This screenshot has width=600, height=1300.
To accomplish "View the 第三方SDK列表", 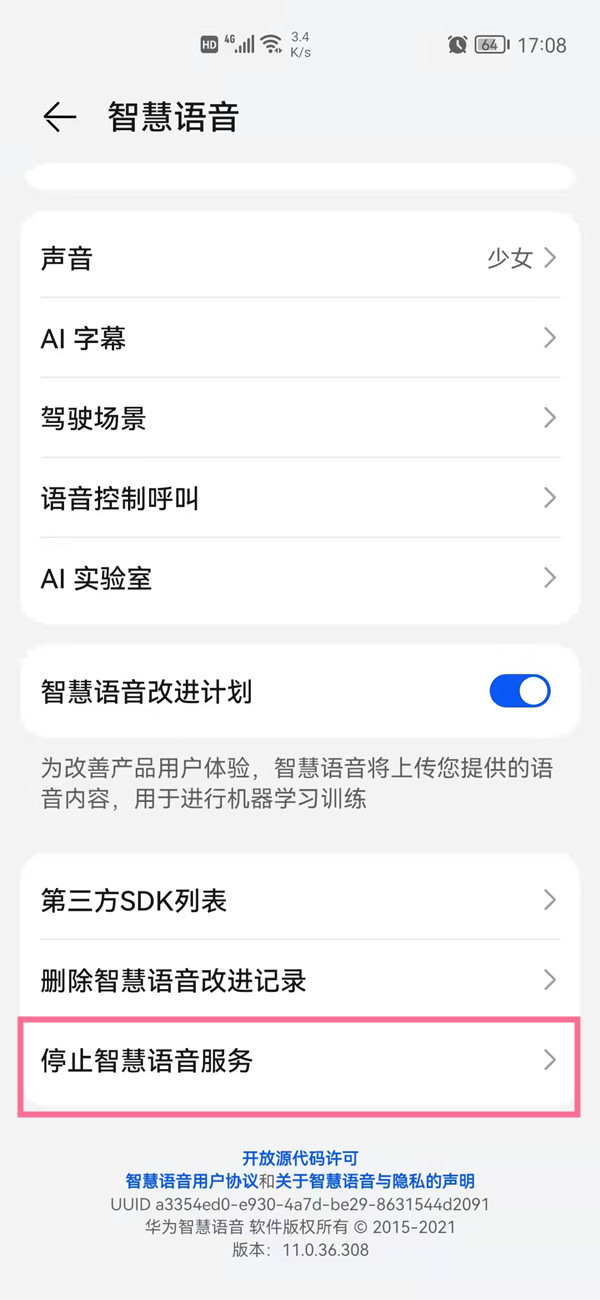I will [300, 900].
